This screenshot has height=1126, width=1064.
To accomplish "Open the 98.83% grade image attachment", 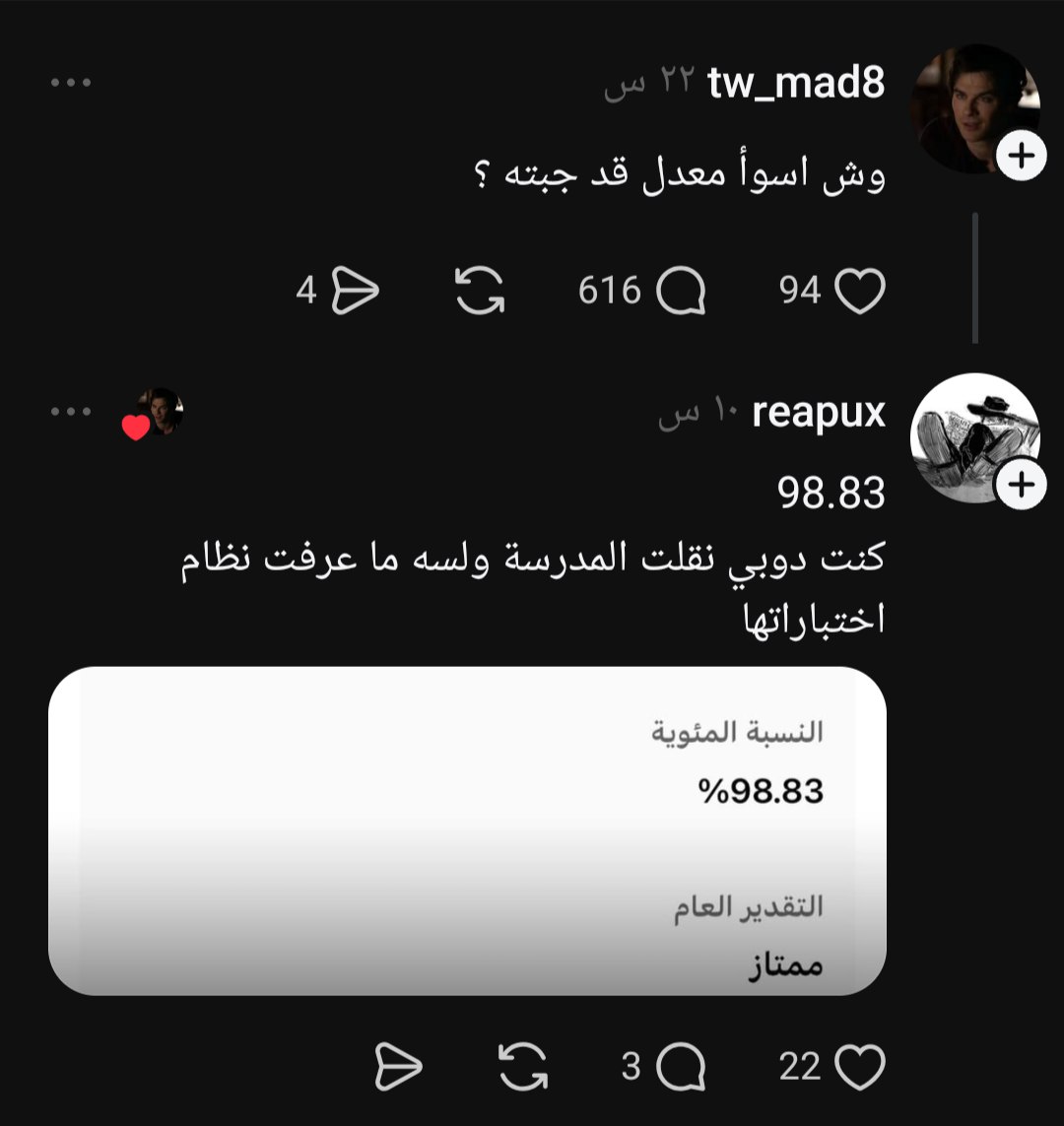I will (x=467, y=830).
